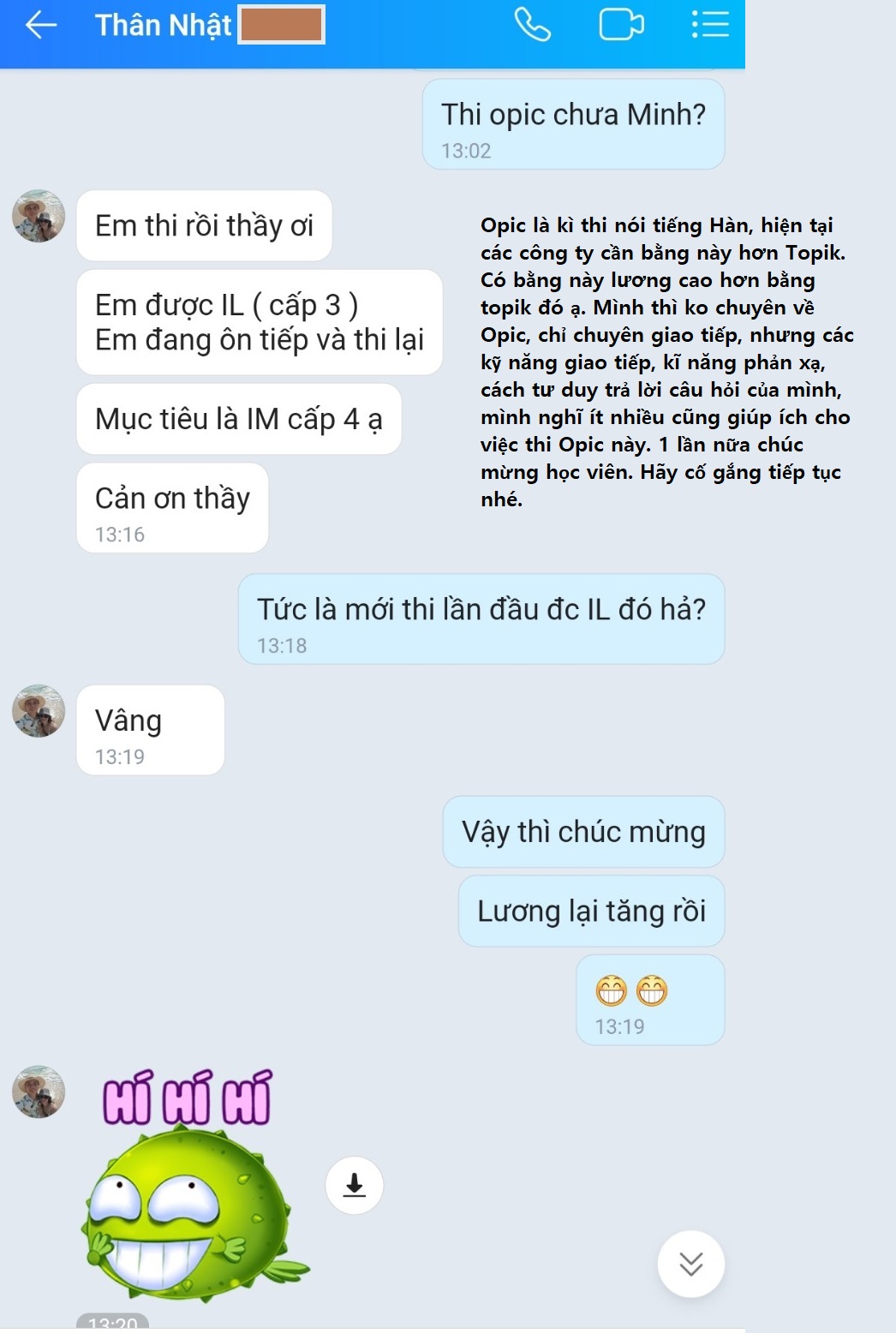Select the 'Thi opic chưa Minh?' message

point(574,112)
